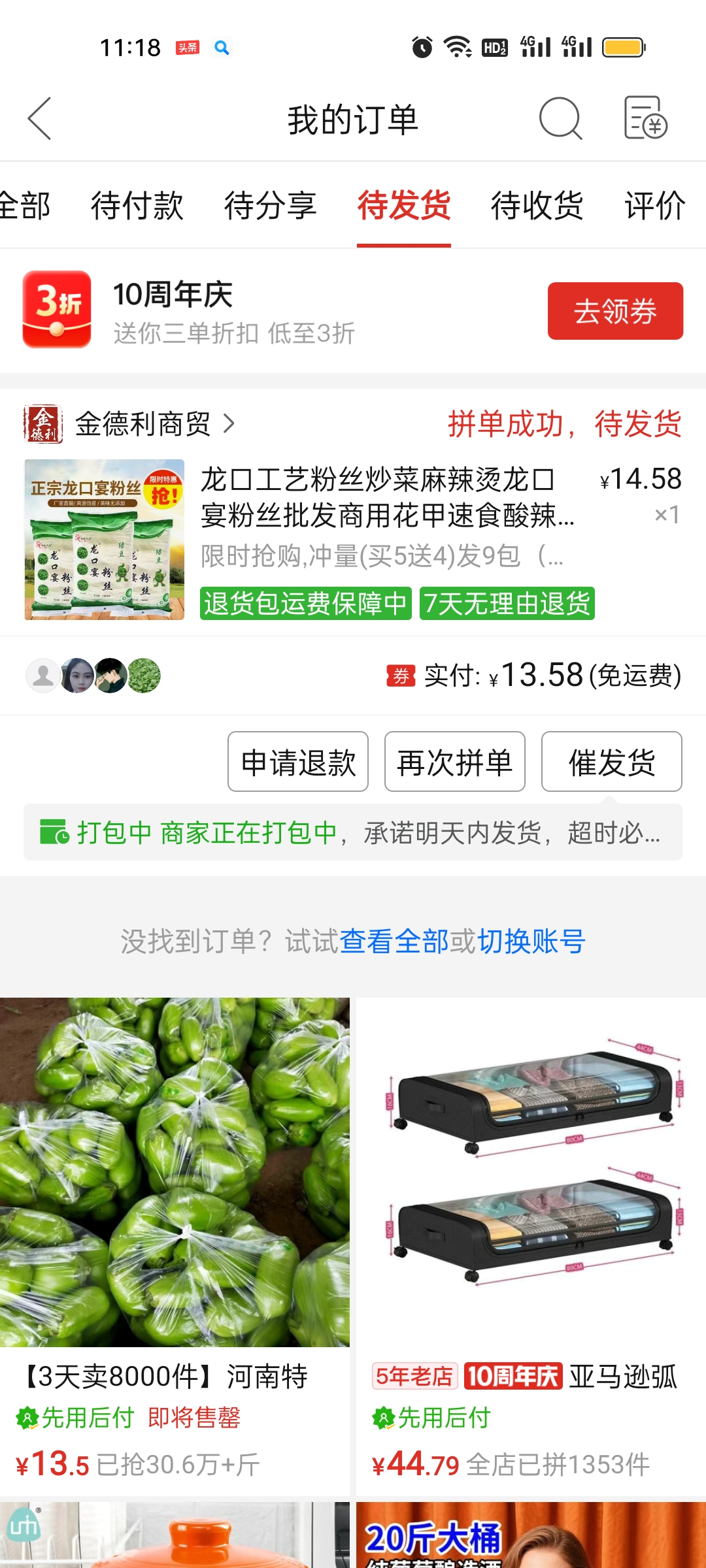706x1568 pixels.
Task: Open the 金德利商贸 store page
Action: pos(144,424)
